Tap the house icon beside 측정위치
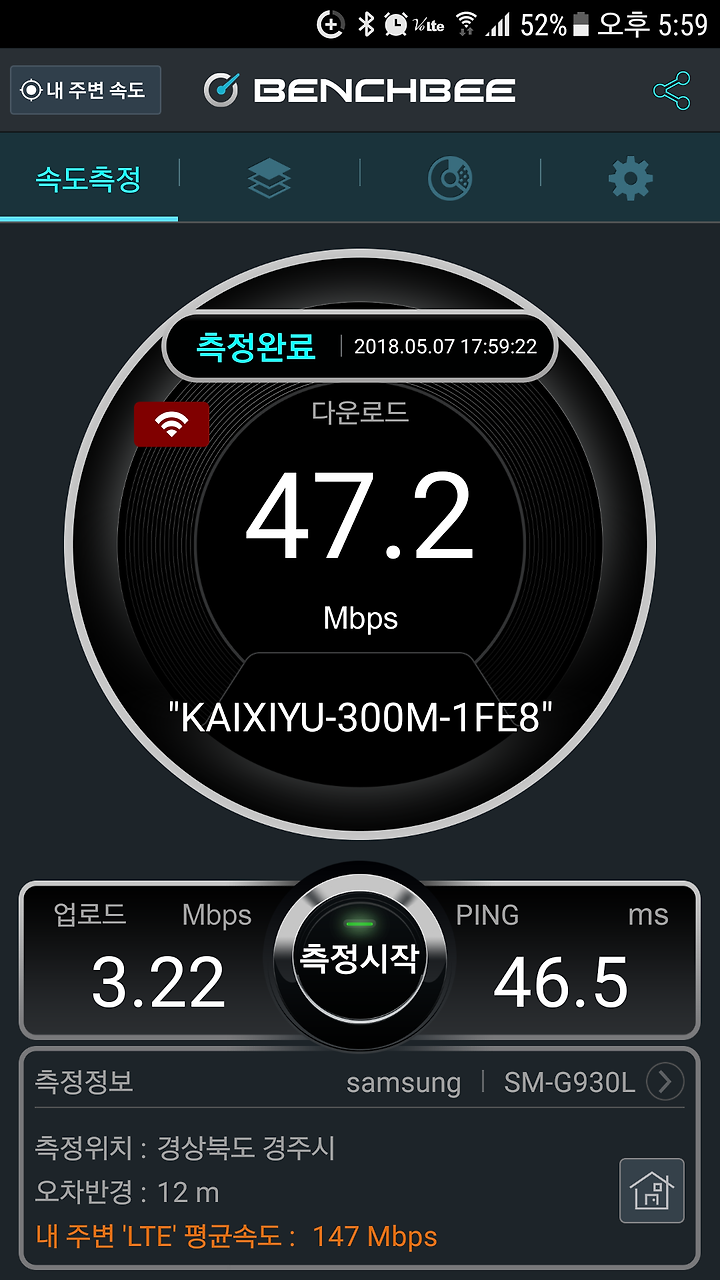The image size is (720, 1280). point(652,1191)
